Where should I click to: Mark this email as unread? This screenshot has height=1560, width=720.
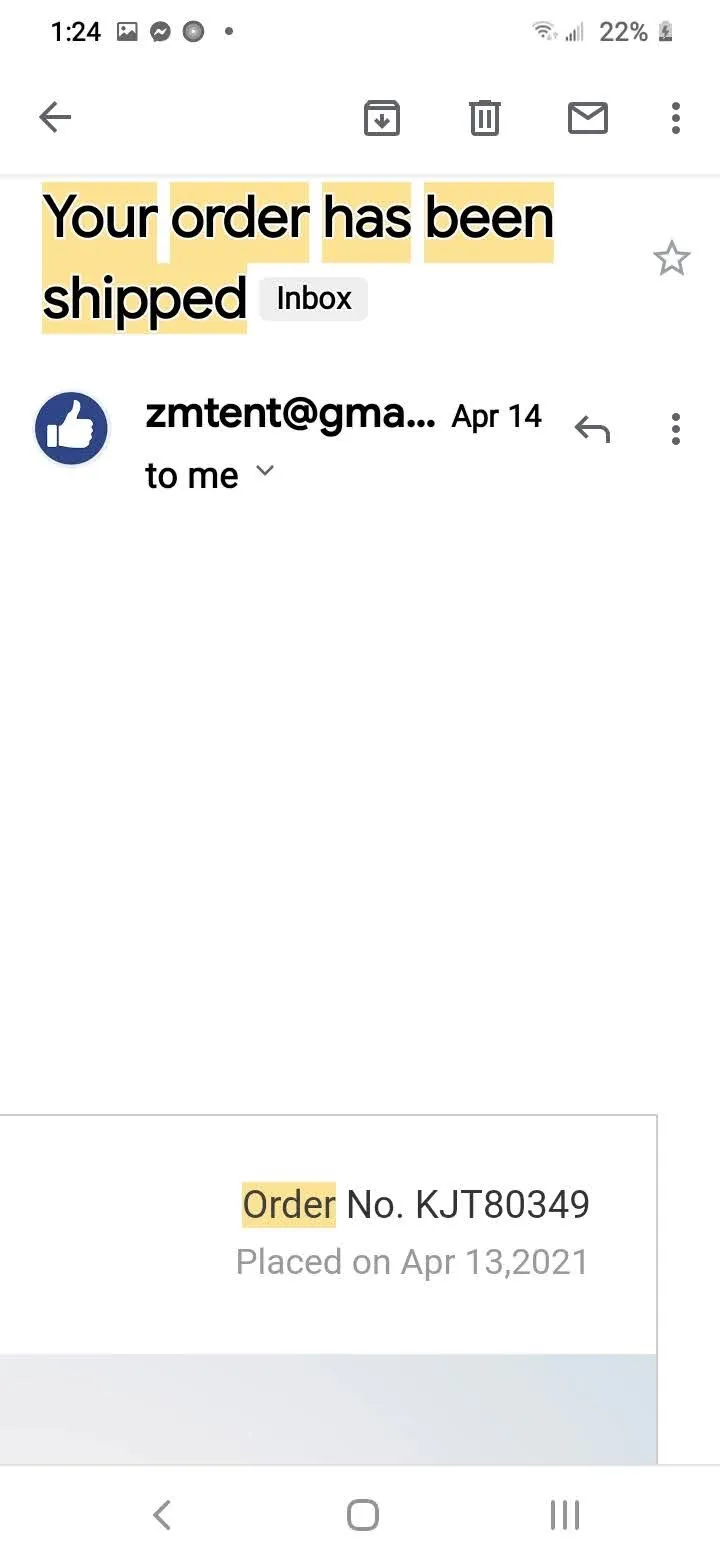pyautogui.click(x=588, y=119)
